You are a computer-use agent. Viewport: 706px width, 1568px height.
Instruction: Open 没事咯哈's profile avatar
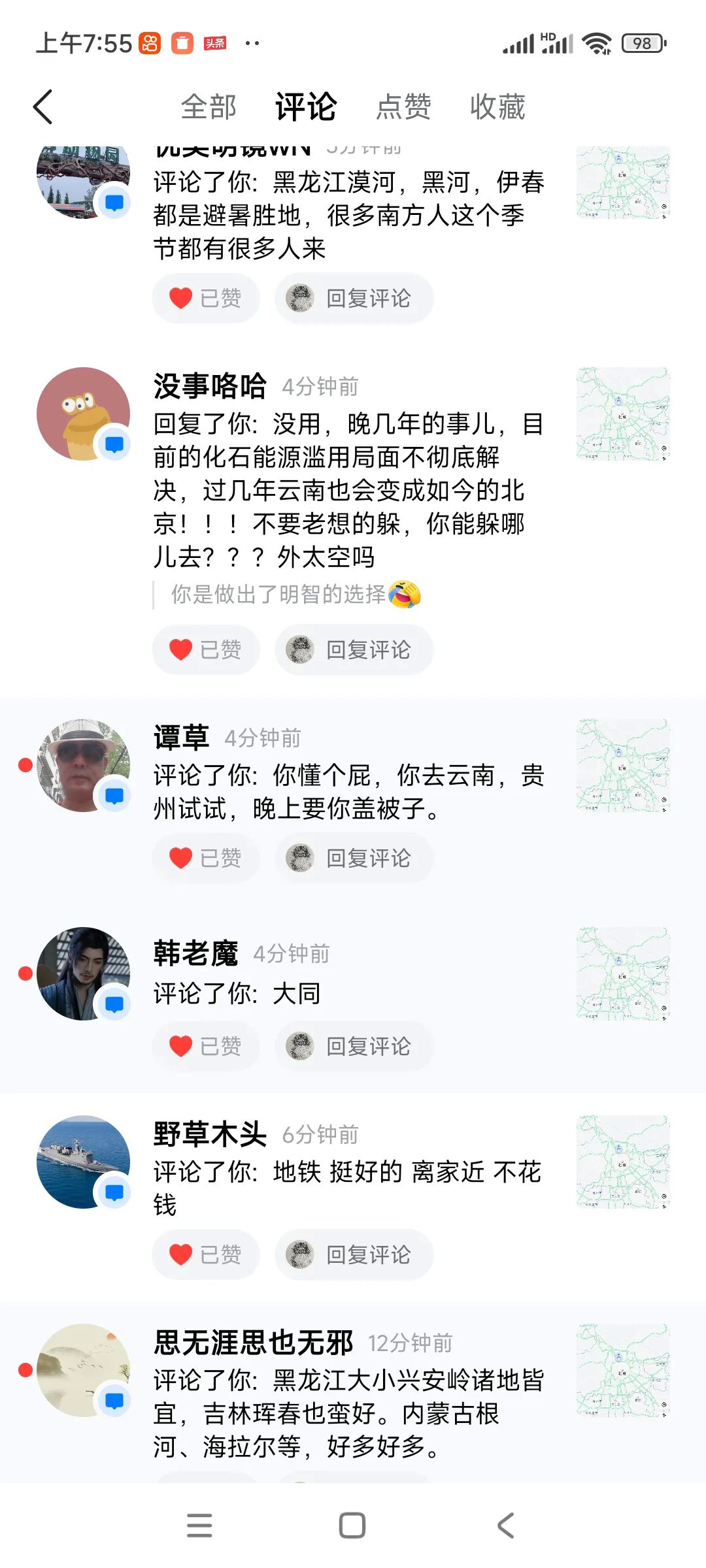coord(83,414)
